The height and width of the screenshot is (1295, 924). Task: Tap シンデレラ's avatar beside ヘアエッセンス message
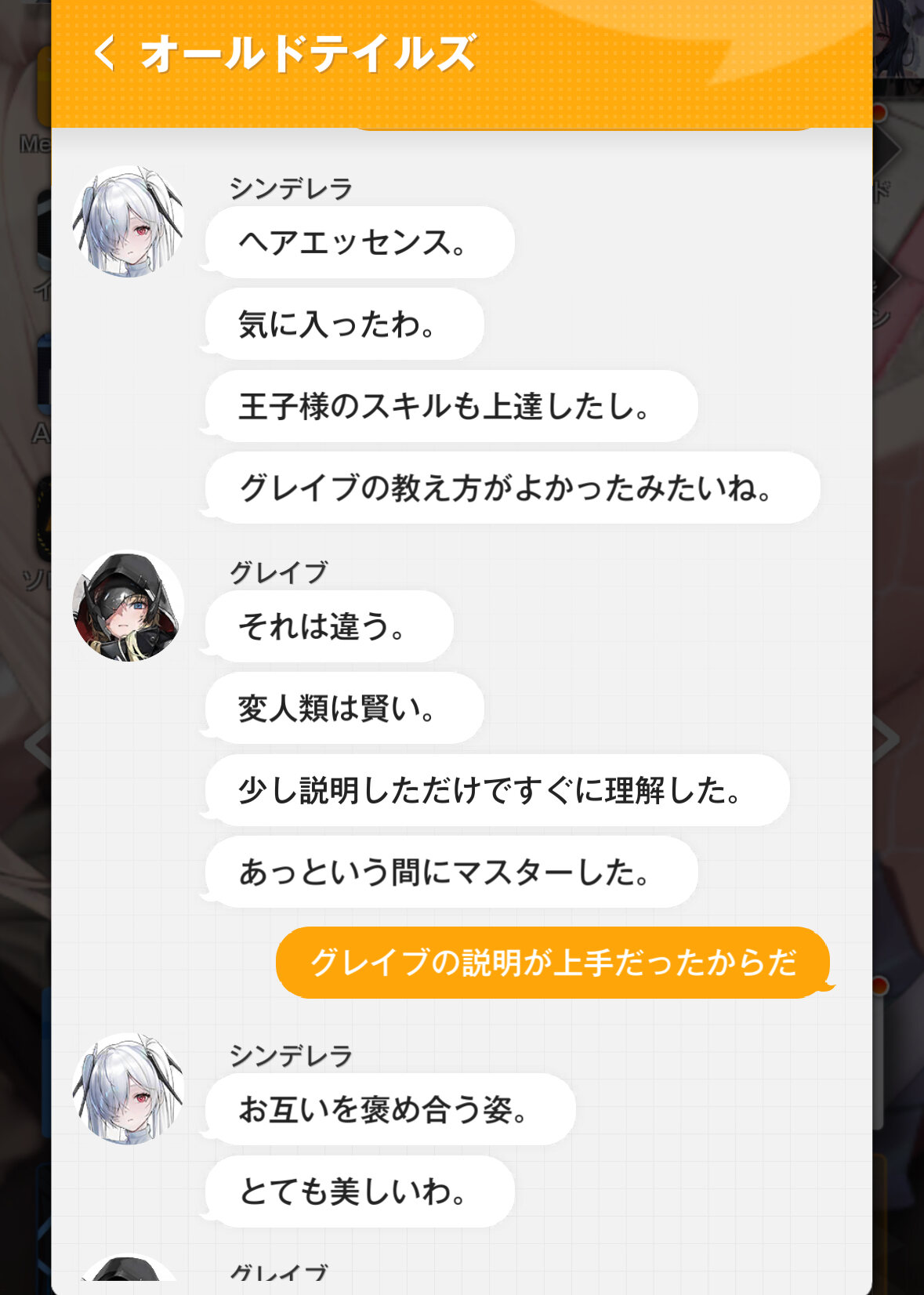tap(128, 222)
